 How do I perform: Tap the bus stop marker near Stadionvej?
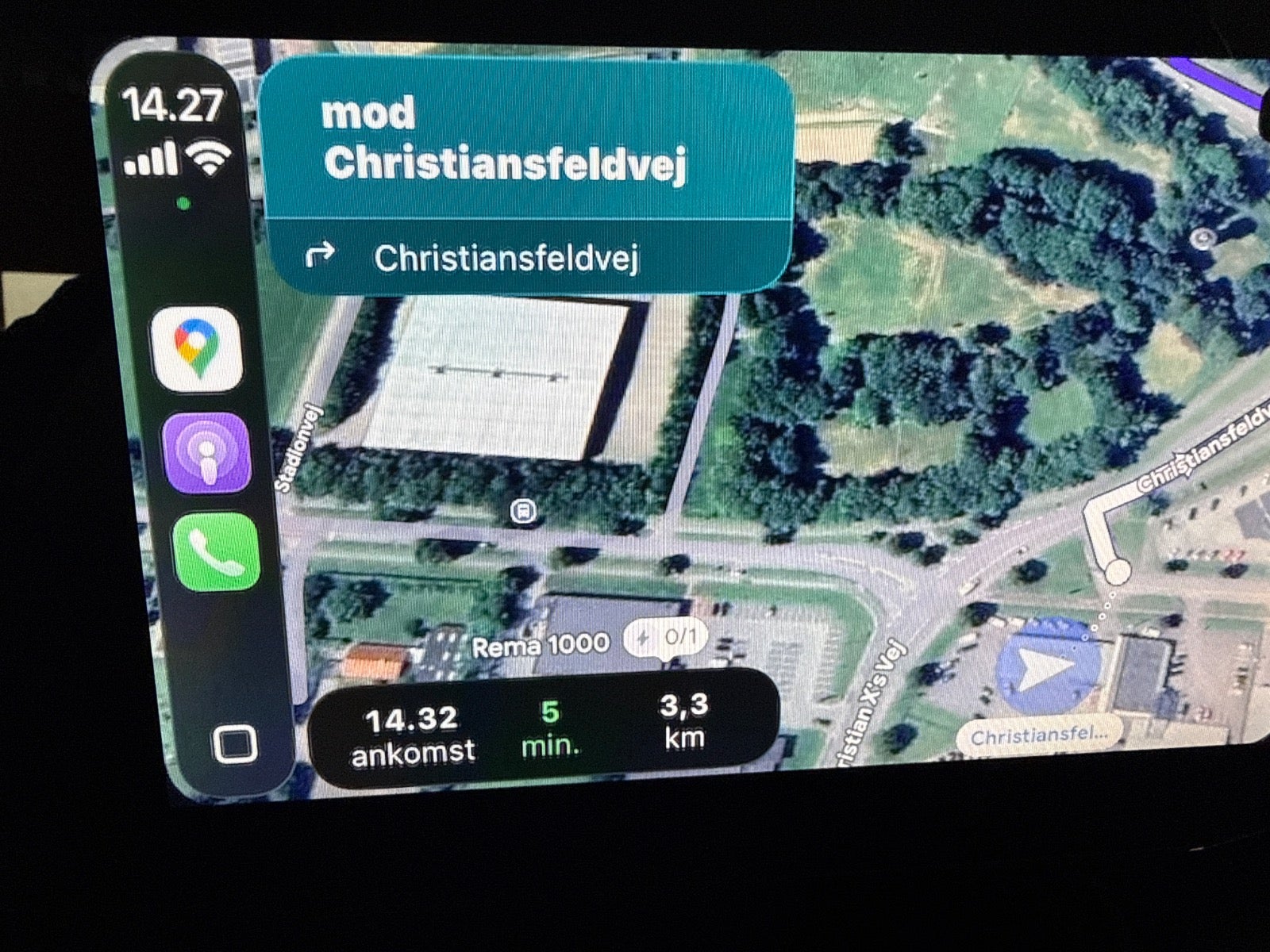click(523, 512)
